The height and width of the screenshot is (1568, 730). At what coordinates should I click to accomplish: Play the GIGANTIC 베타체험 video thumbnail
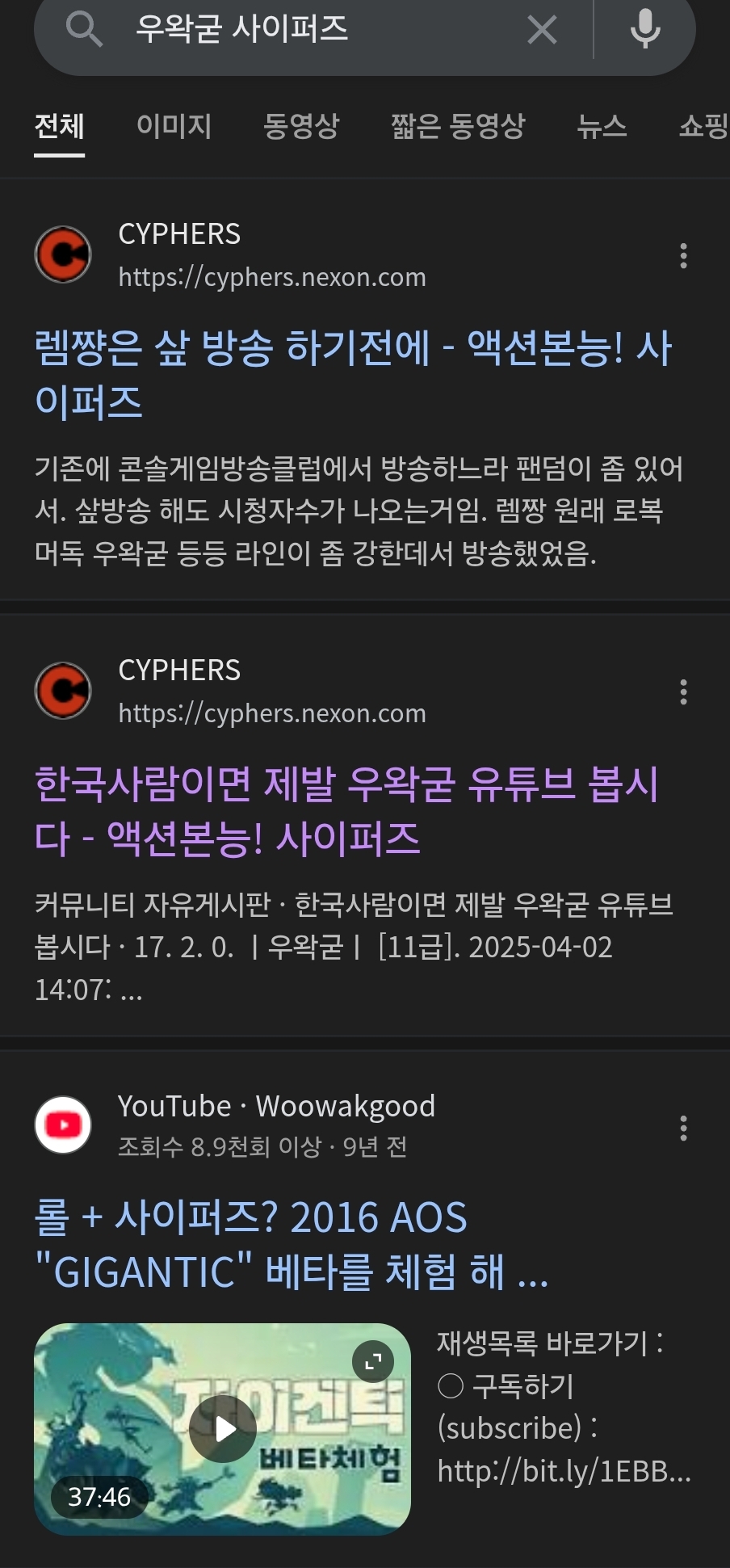tap(223, 1429)
